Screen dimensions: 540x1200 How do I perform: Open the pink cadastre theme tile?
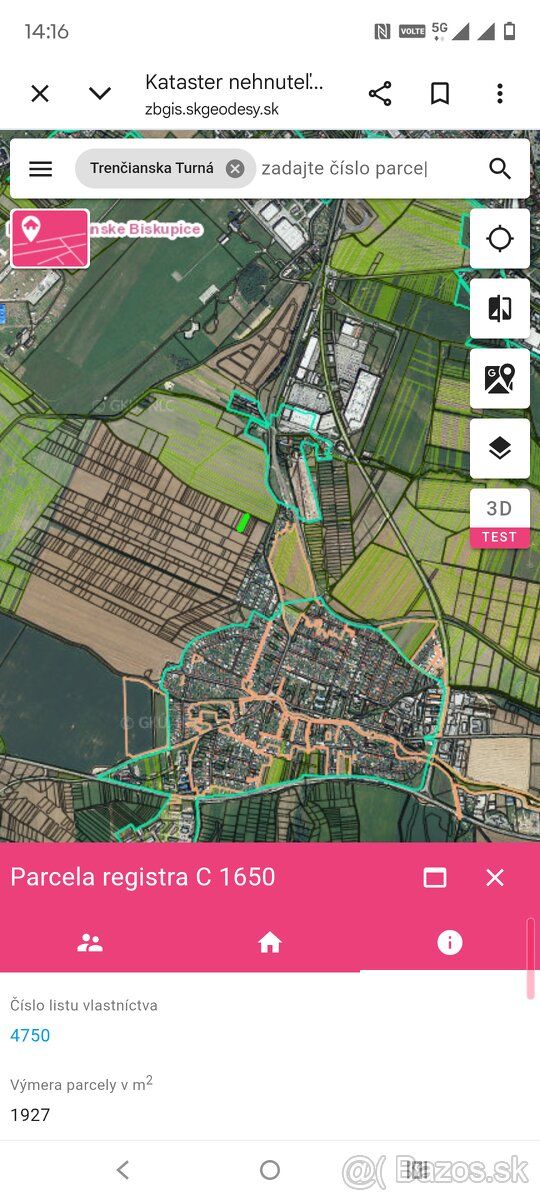coord(50,239)
